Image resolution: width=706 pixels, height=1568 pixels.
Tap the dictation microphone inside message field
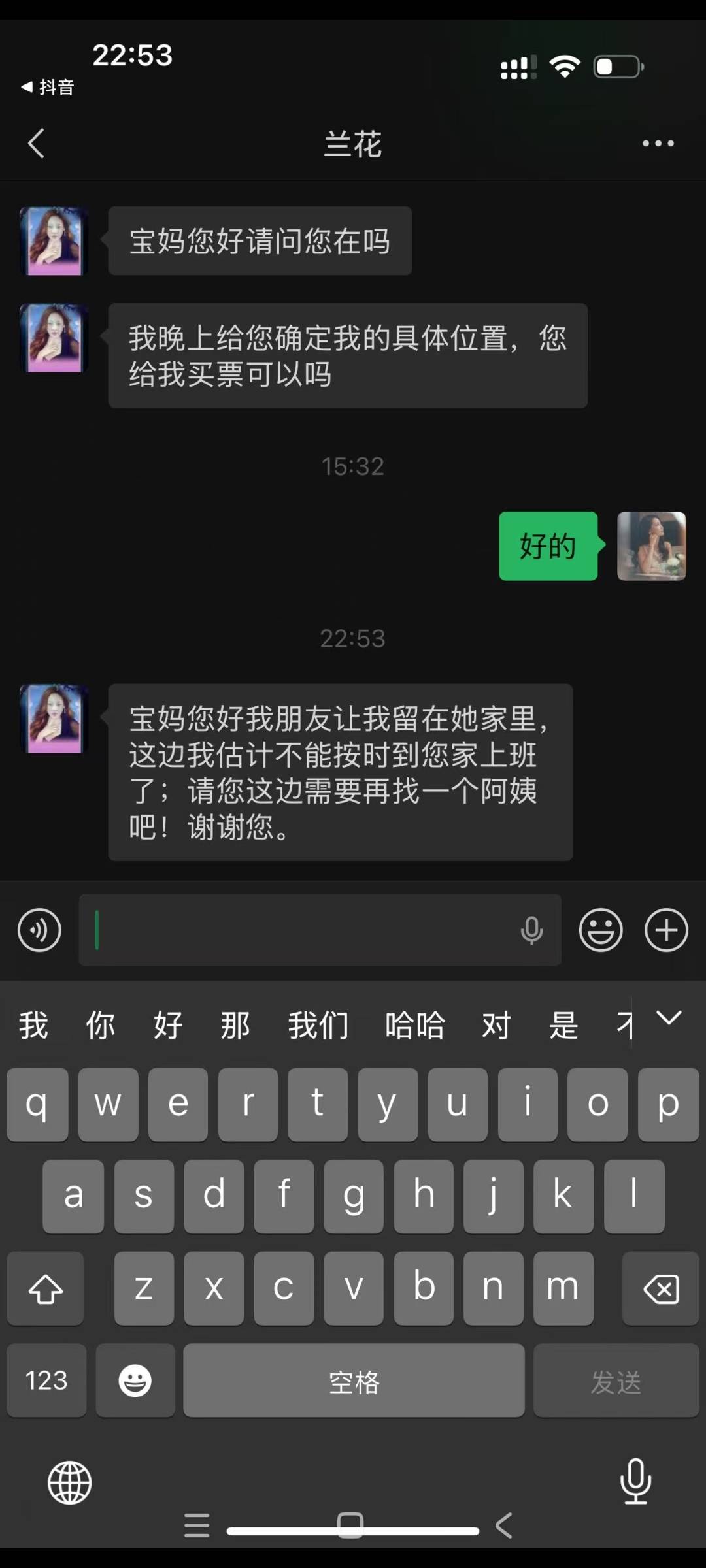[x=531, y=930]
